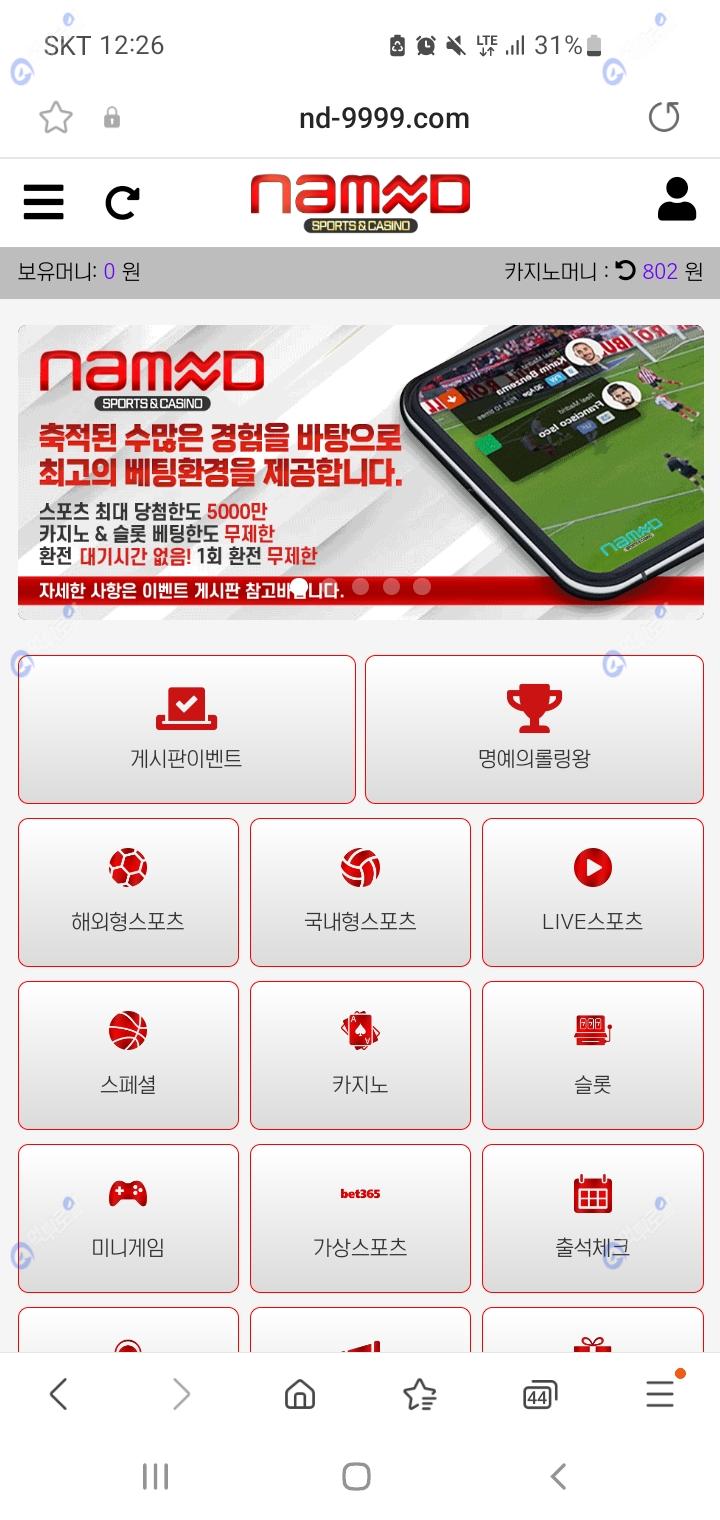This screenshot has width=720, height=1520.
Task: Open the browser tabs switcher
Action: [539, 1394]
